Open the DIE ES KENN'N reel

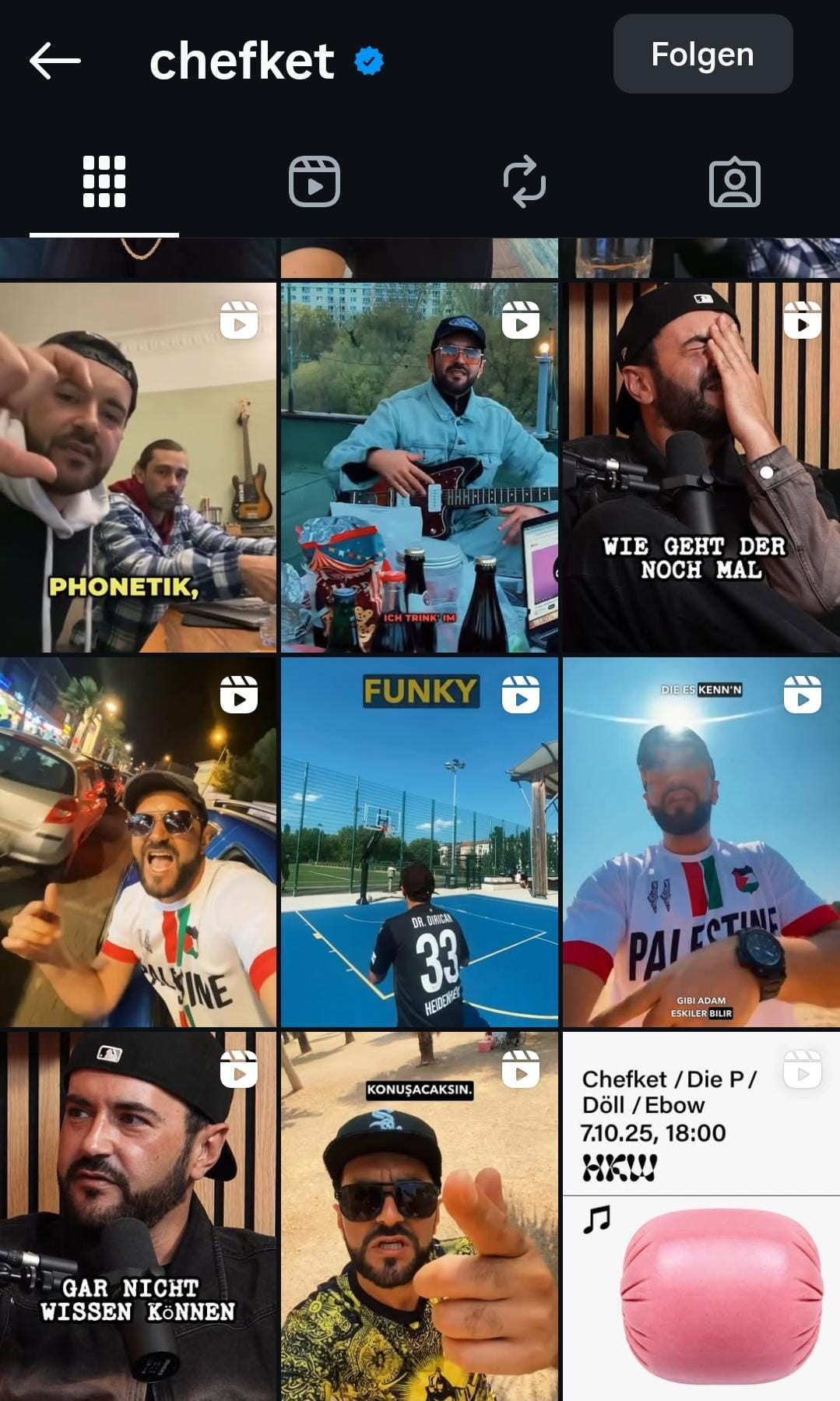click(x=701, y=842)
